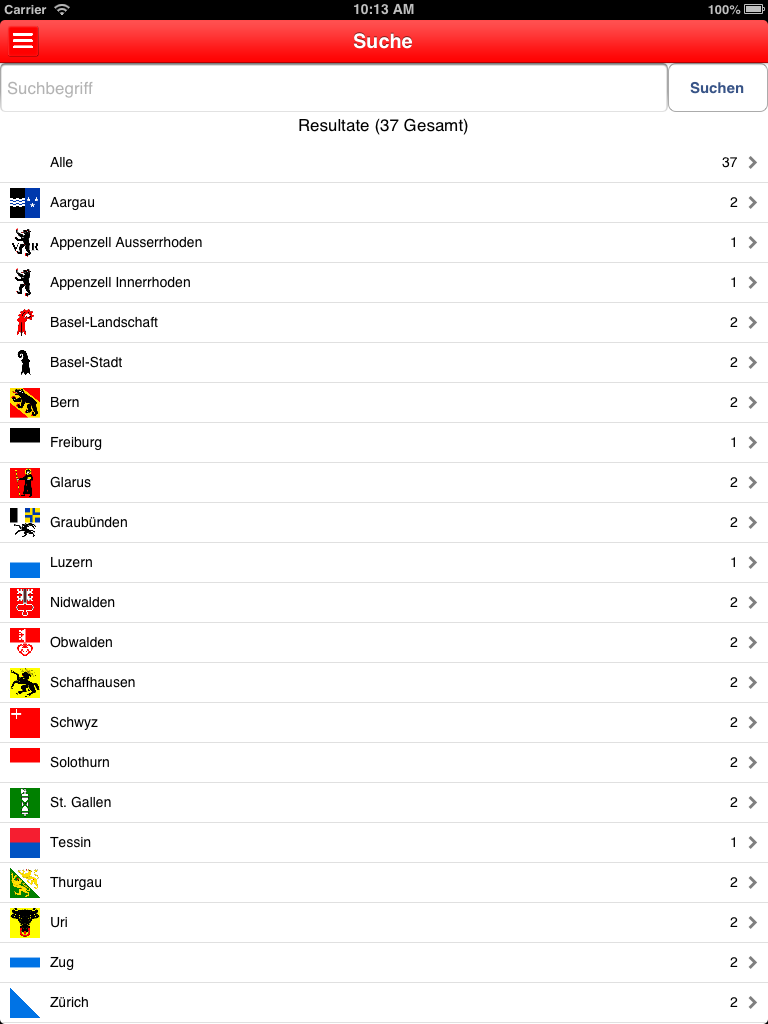The height and width of the screenshot is (1024, 768).
Task: Select Appenzell Ausserrhoden row
Action: point(384,242)
